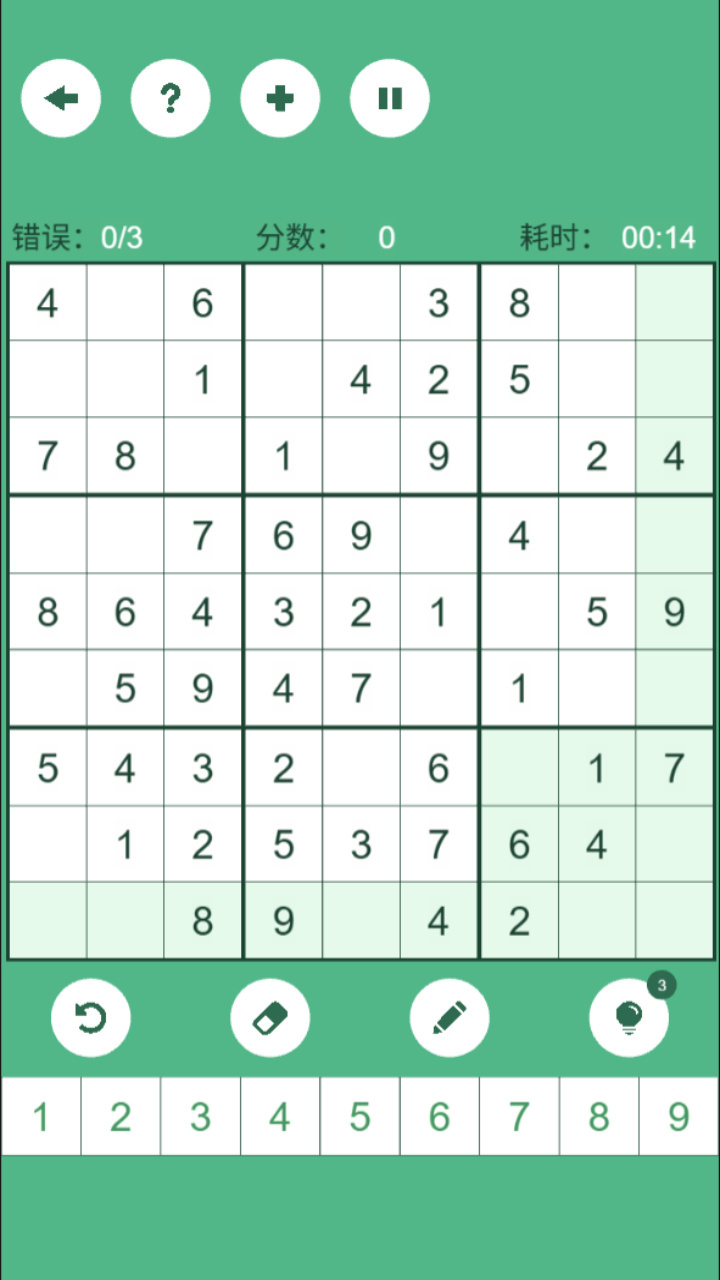The image size is (720, 1280).
Task: Select the empty cell between 4 and 6
Action: 125,302
